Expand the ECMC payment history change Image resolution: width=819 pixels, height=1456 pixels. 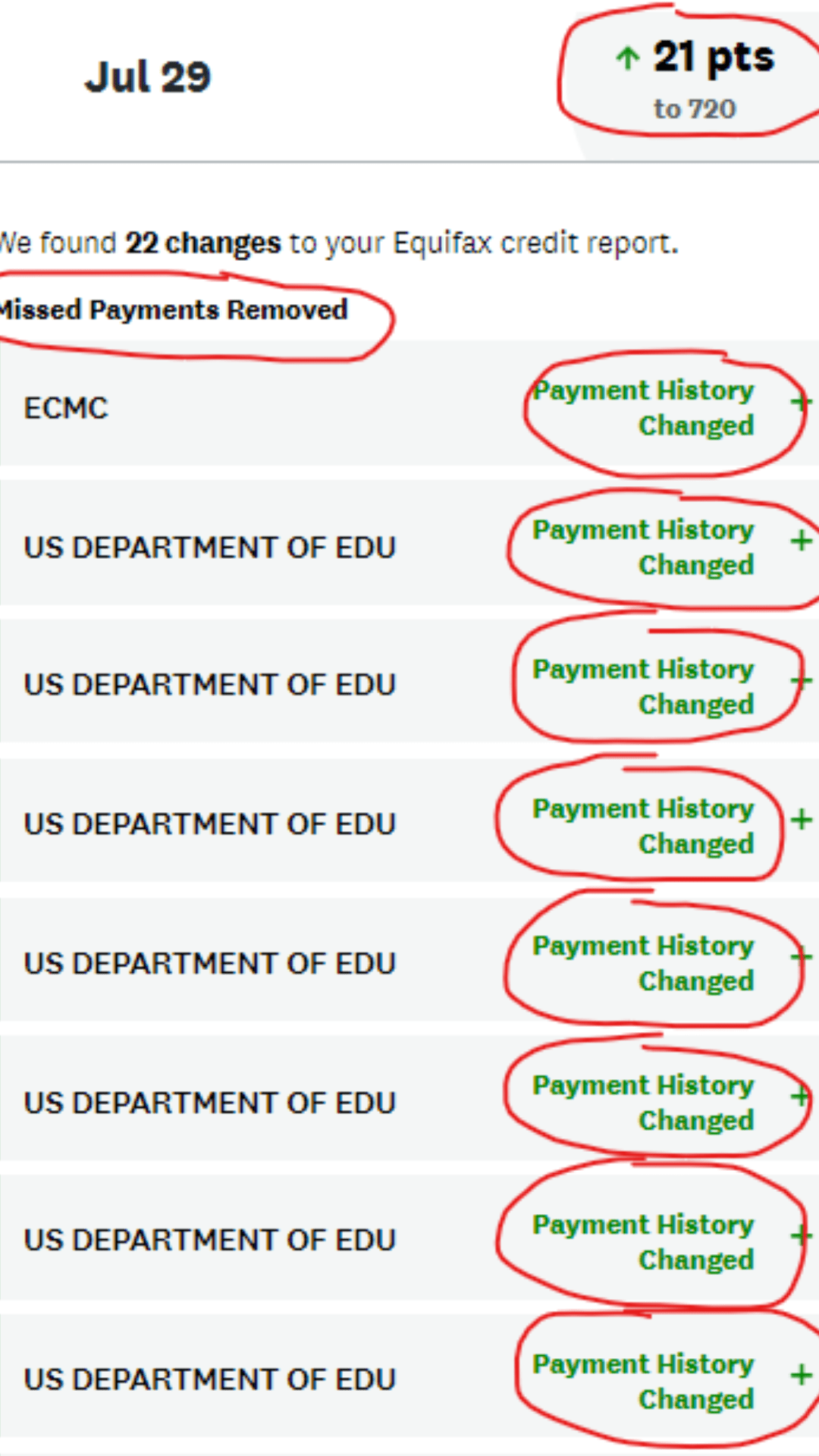800,403
